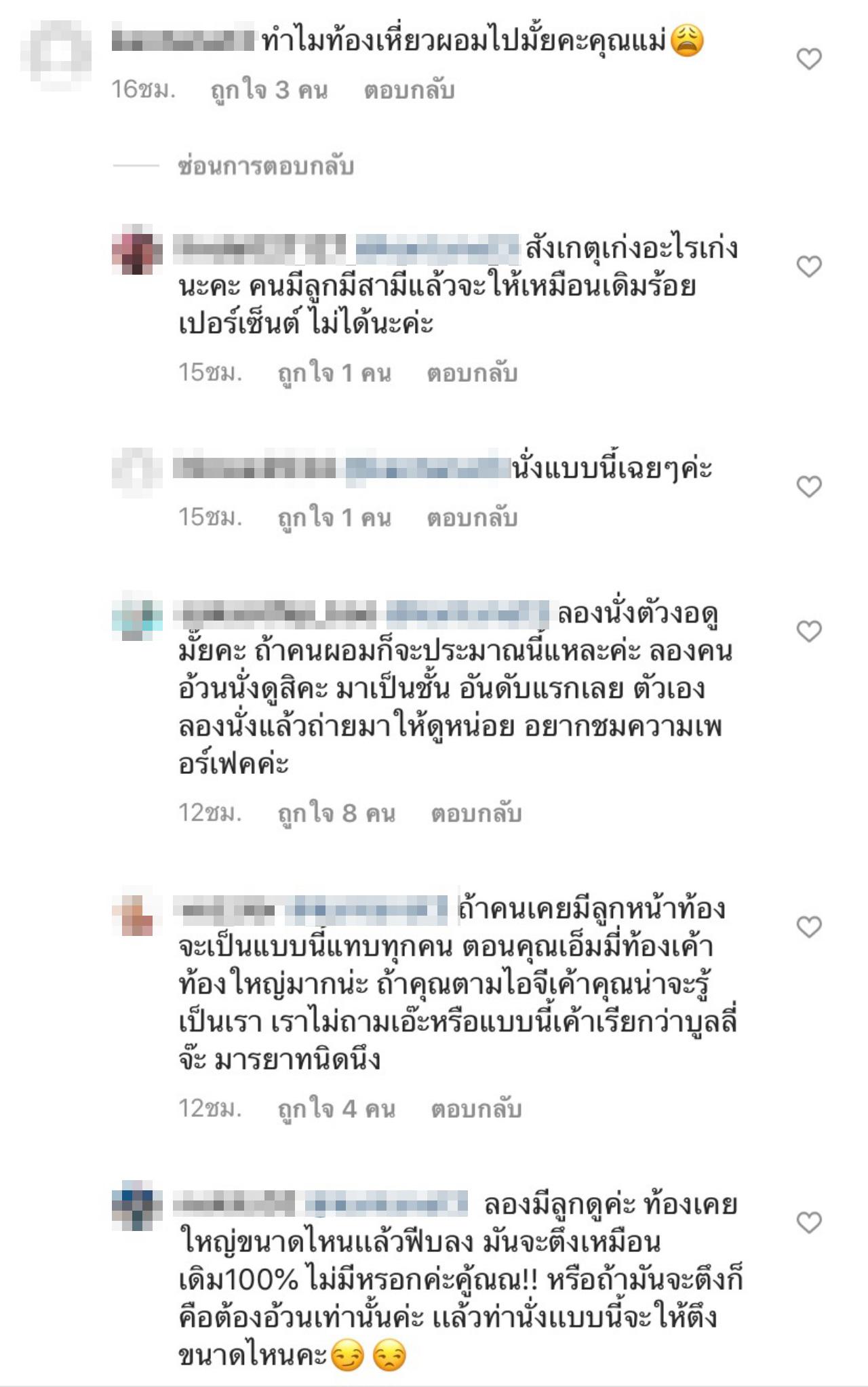Reply to comment with ถูกใจ 8 คน
868x1387 pixels.
476,813
